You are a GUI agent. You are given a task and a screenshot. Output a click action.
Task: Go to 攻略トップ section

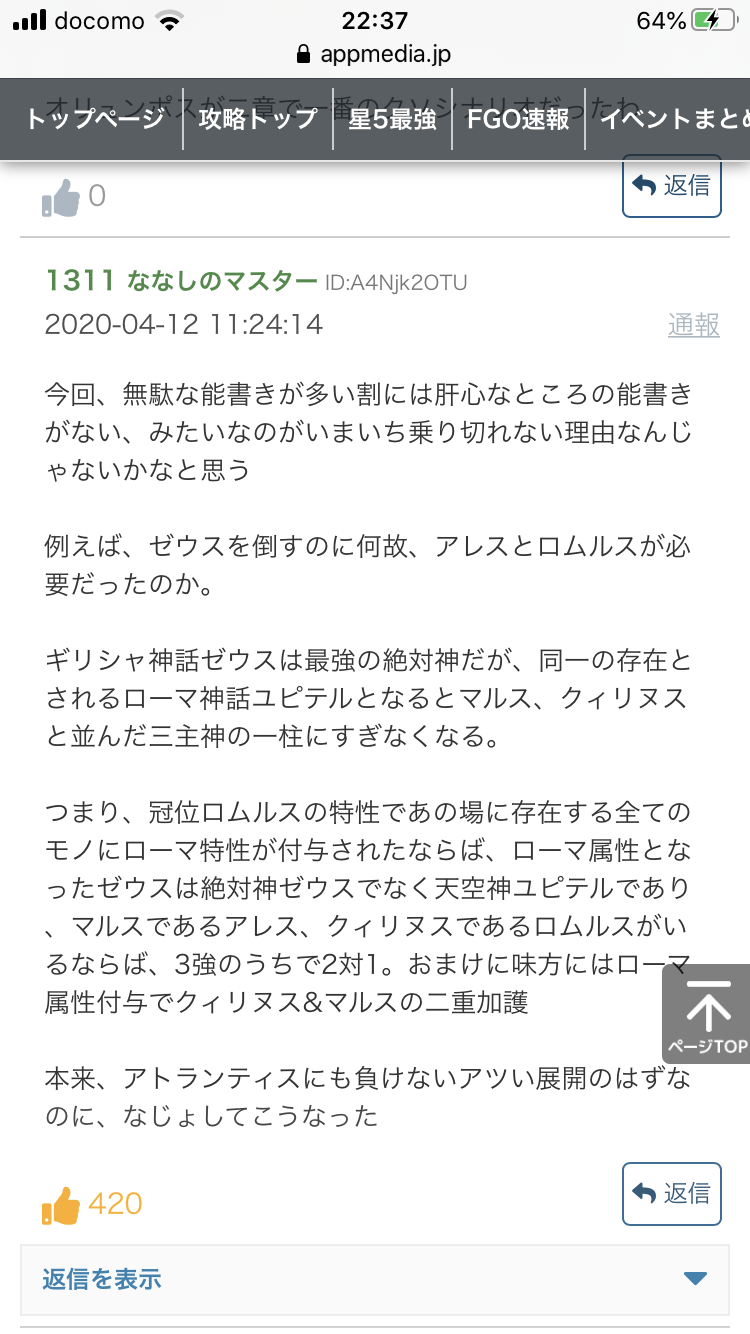point(257,118)
